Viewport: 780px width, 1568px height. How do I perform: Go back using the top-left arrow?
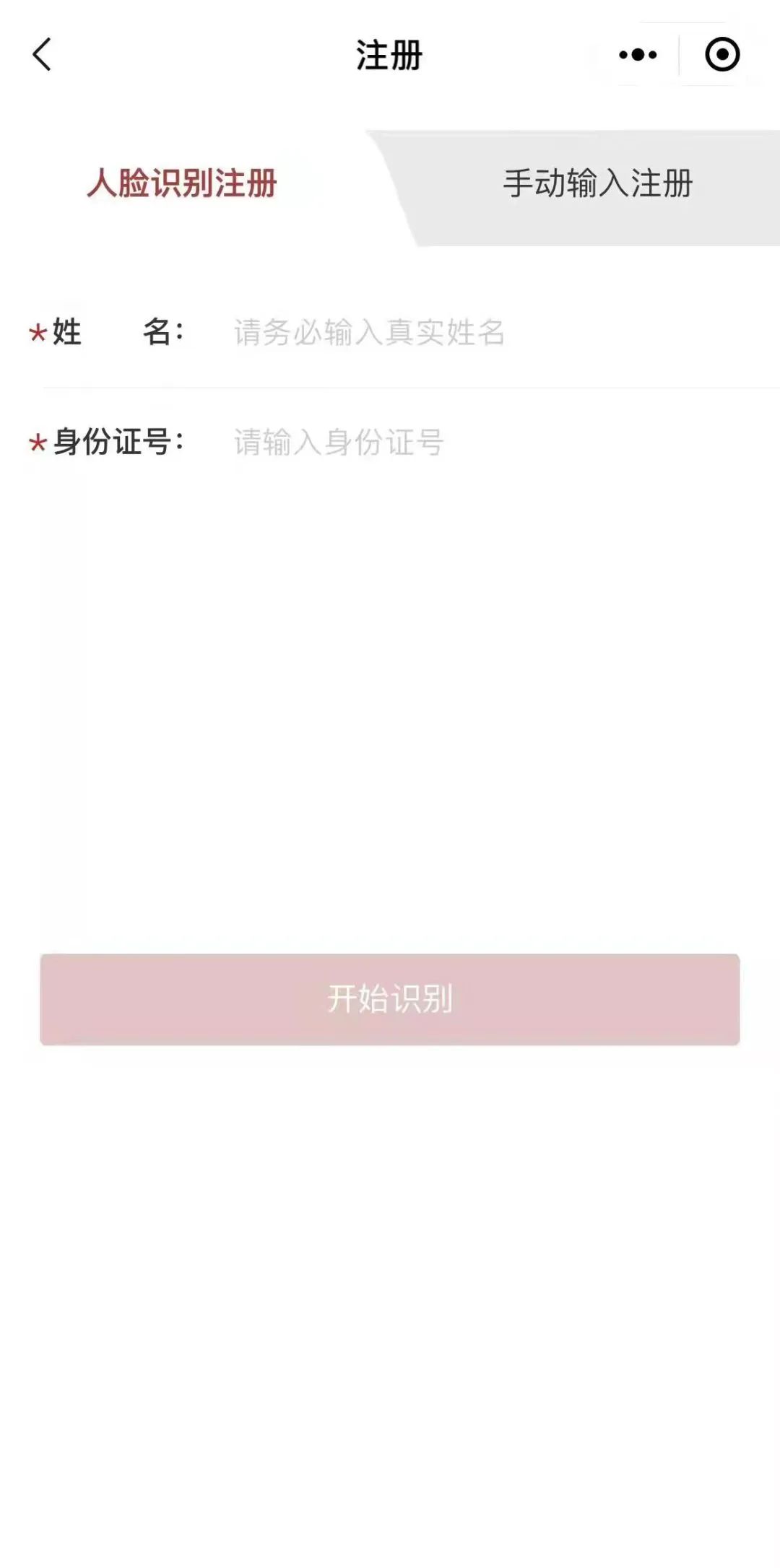click(x=42, y=55)
